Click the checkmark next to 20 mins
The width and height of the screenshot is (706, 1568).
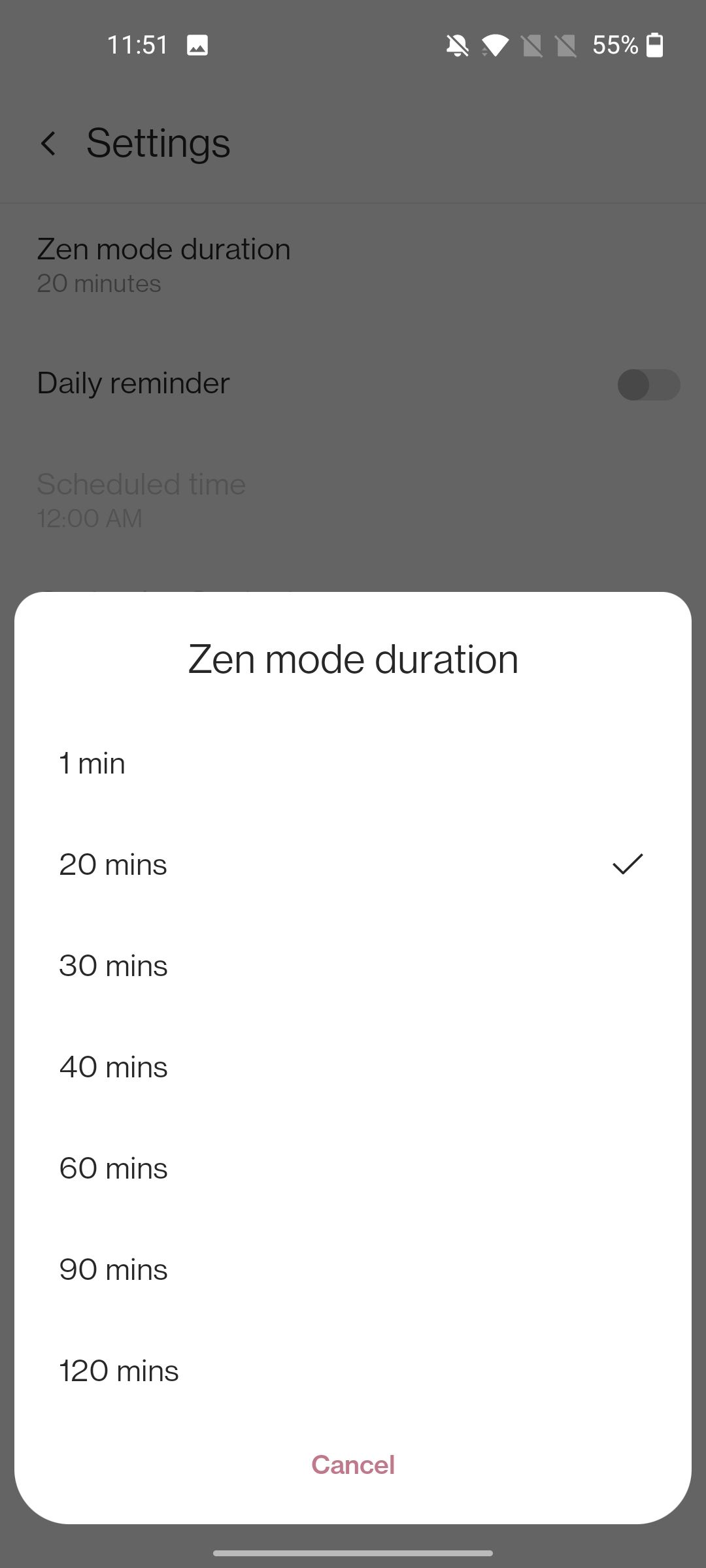click(x=628, y=864)
